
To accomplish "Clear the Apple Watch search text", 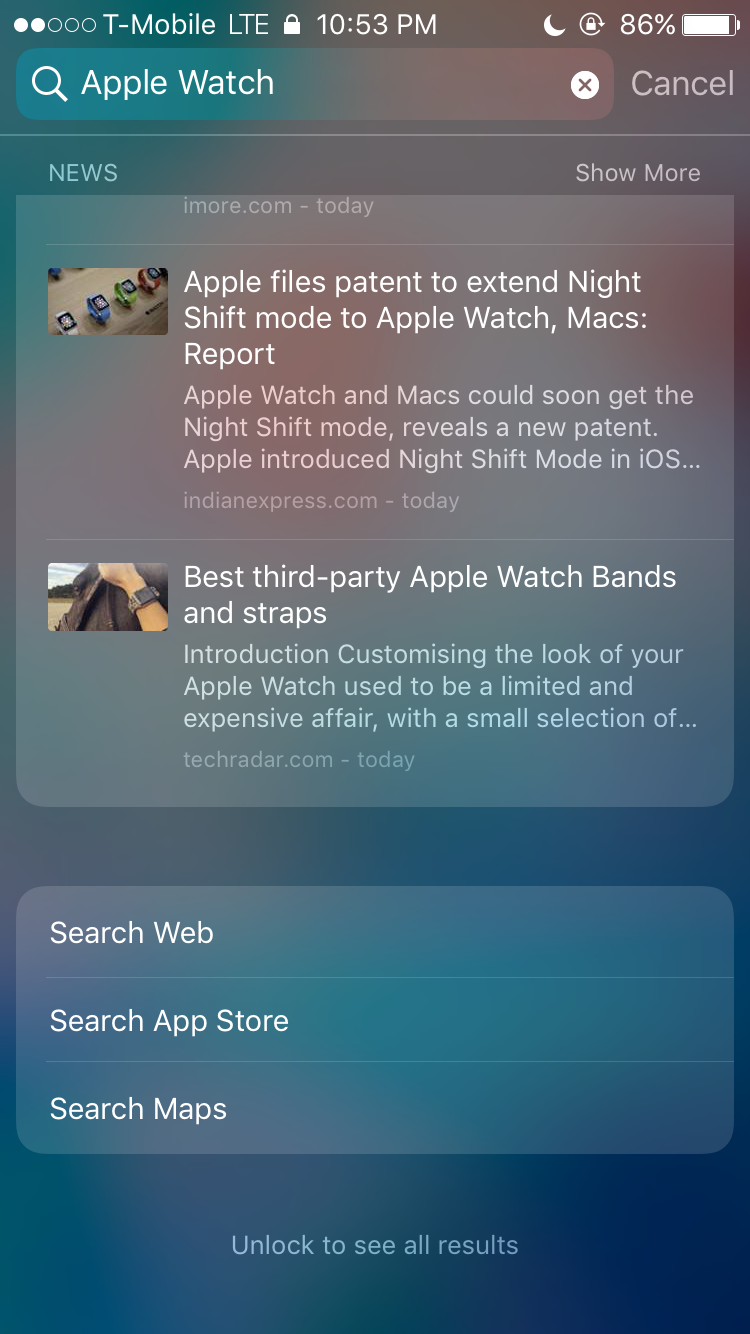I will [585, 85].
